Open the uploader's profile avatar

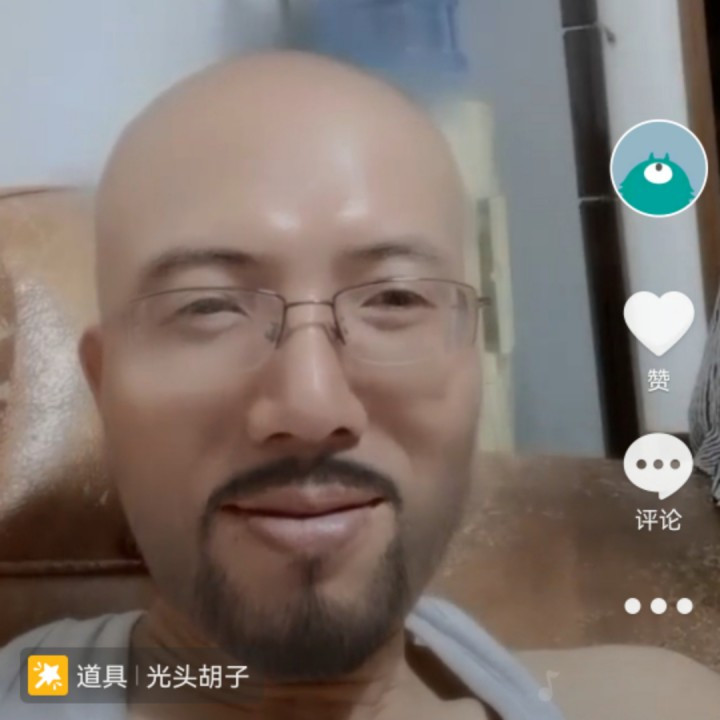658,168
